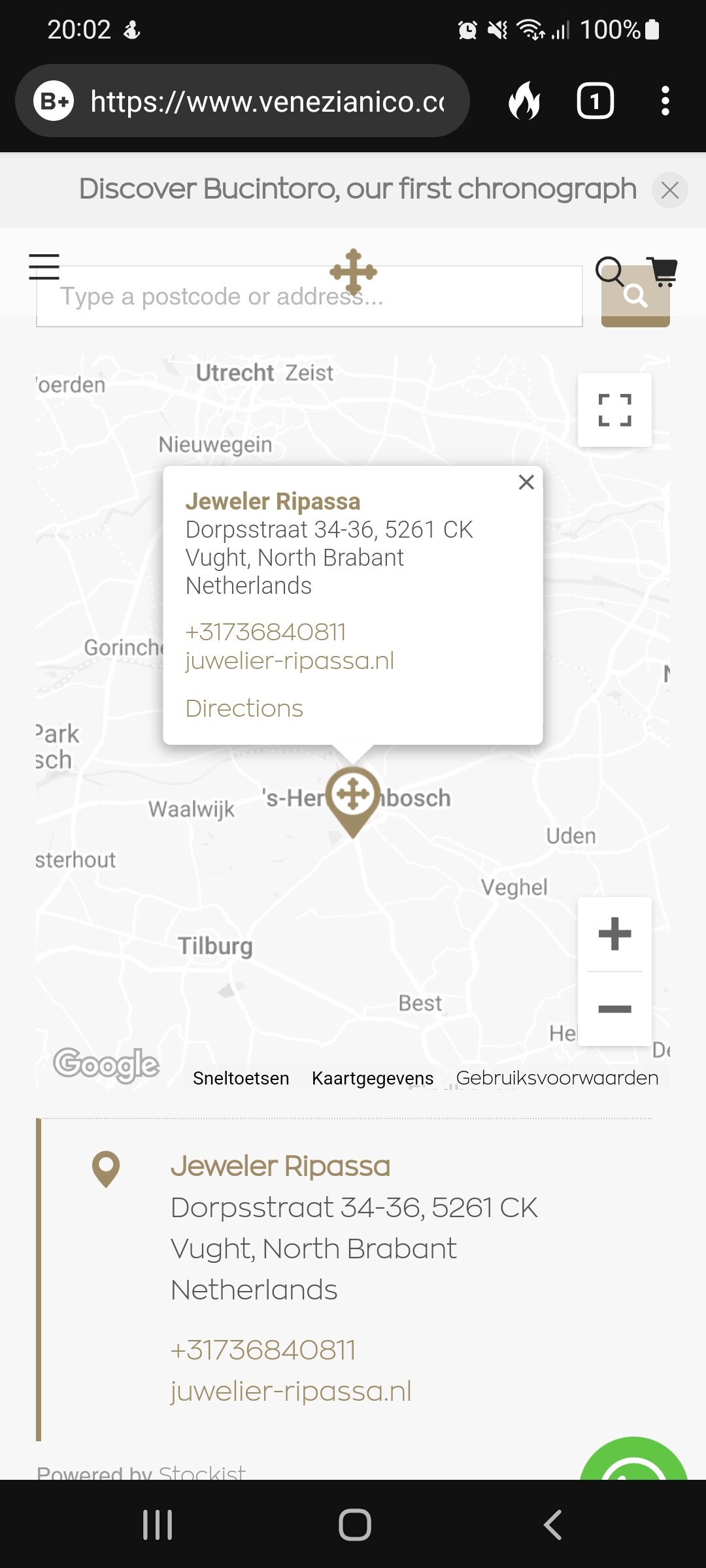Open Directions in the map popup
Viewport: 706px width, 1568px height.
(x=244, y=708)
